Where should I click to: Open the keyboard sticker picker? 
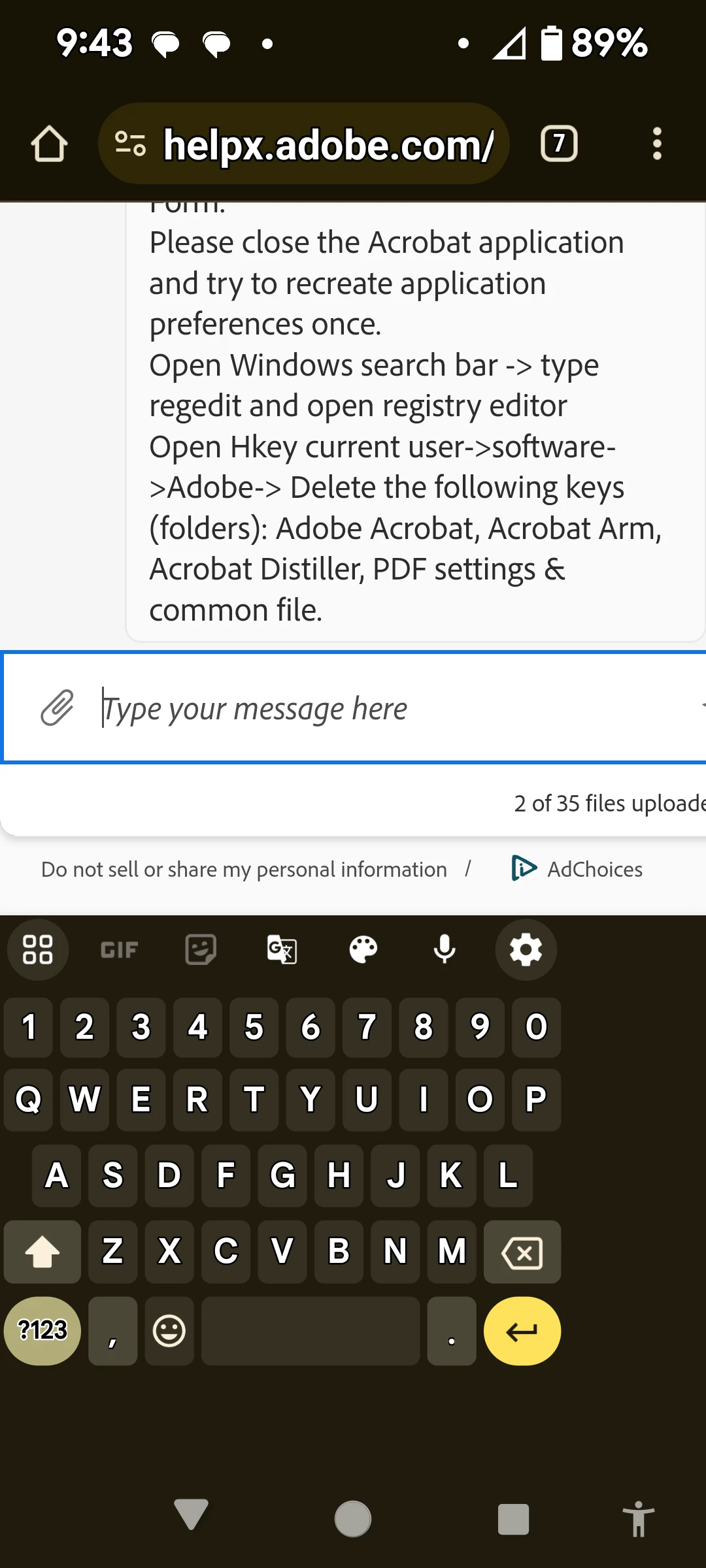[201, 949]
